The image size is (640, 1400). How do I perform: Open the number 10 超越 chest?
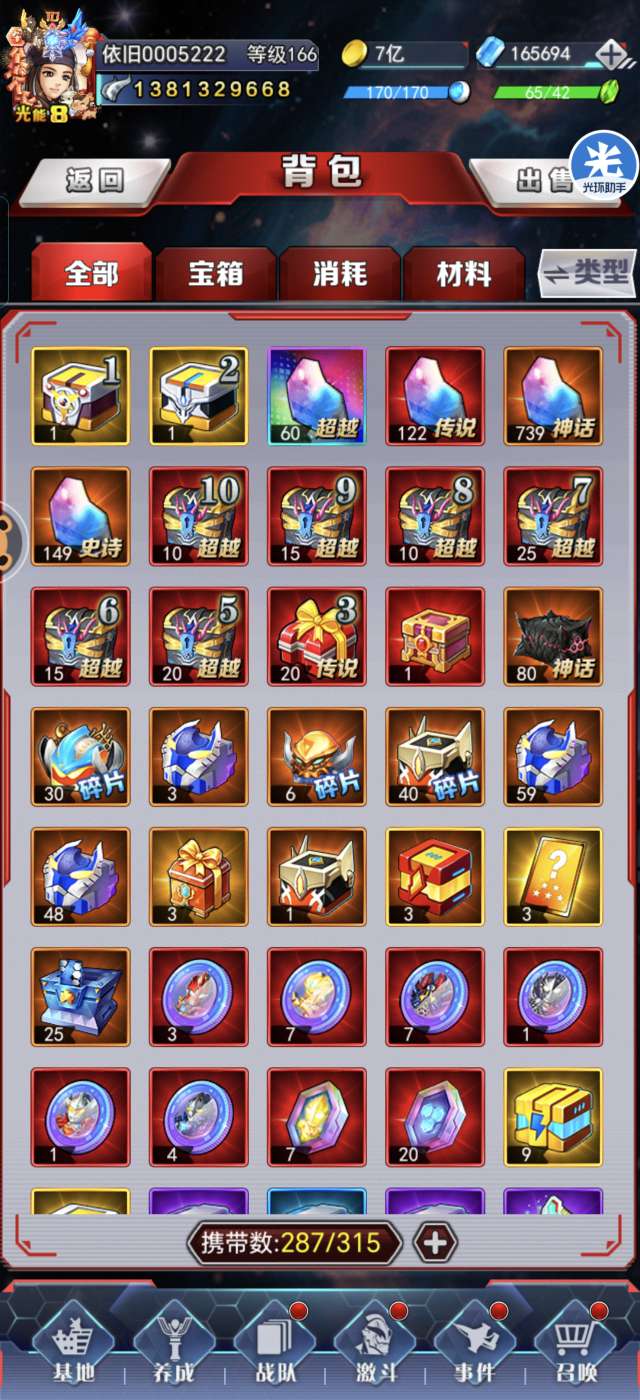click(x=199, y=516)
